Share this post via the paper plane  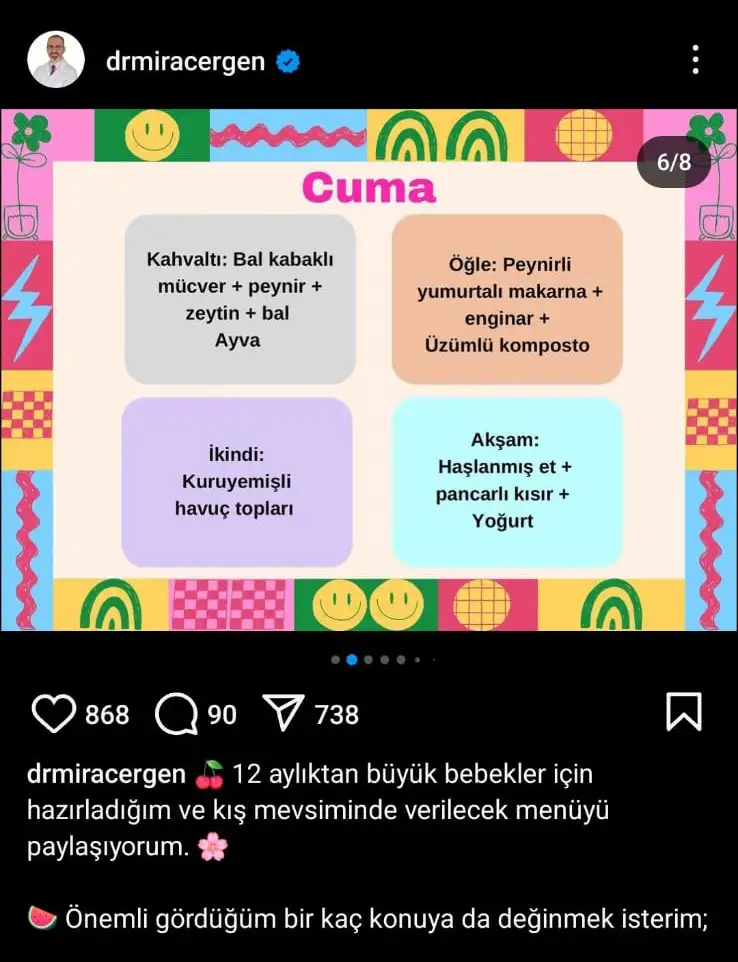[x=283, y=714]
